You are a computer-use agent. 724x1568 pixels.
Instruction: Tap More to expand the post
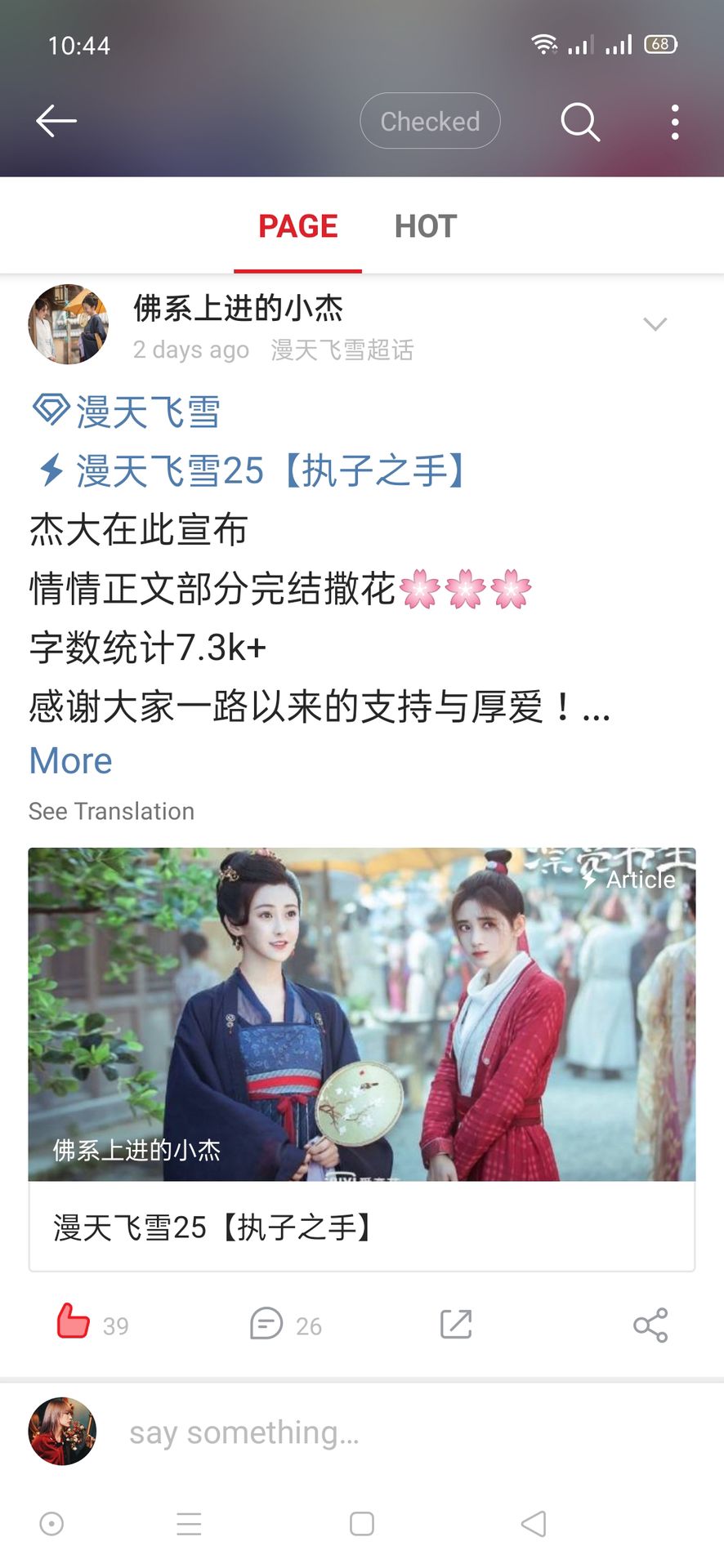(x=70, y=761)
